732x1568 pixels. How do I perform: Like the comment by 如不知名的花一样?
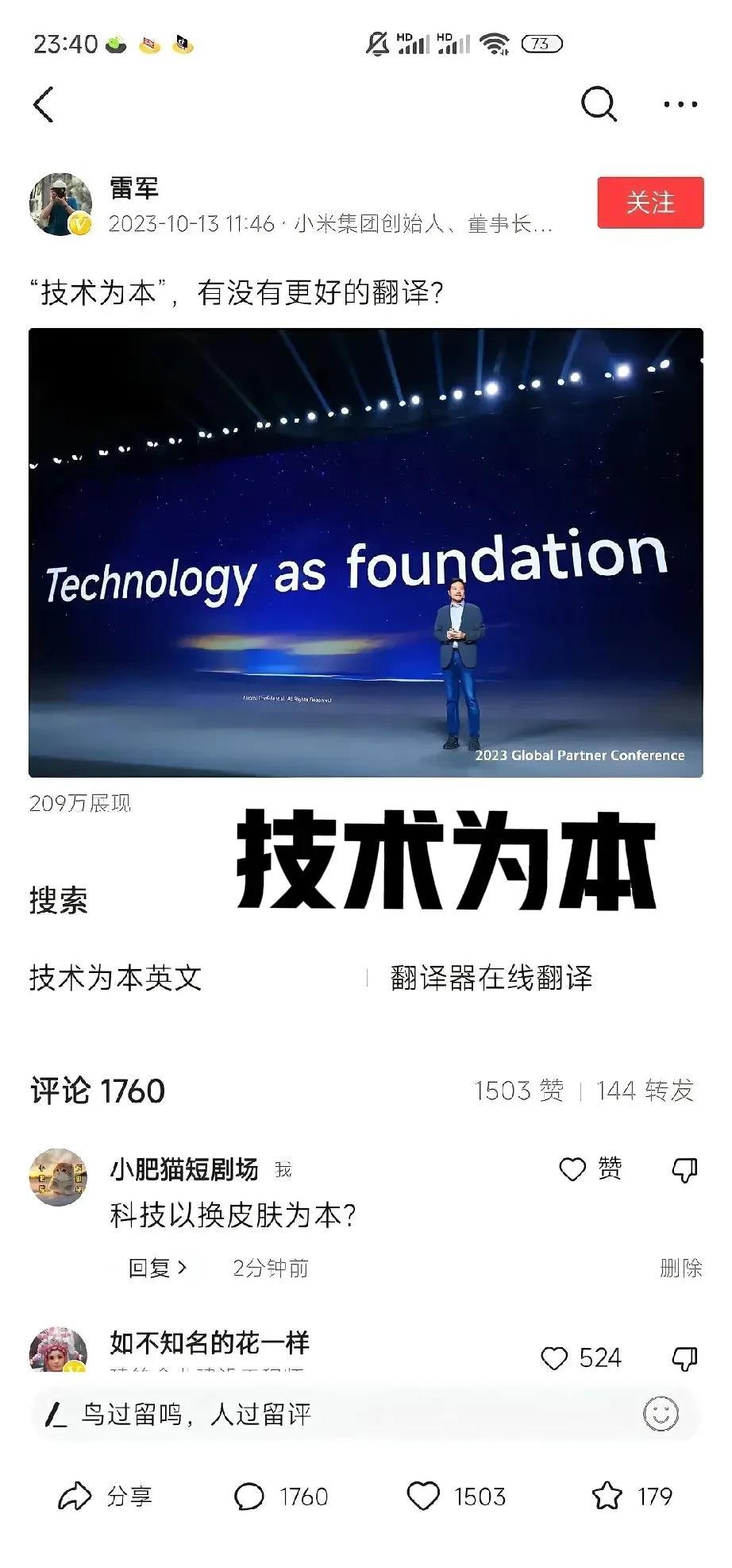(580, 1358)
